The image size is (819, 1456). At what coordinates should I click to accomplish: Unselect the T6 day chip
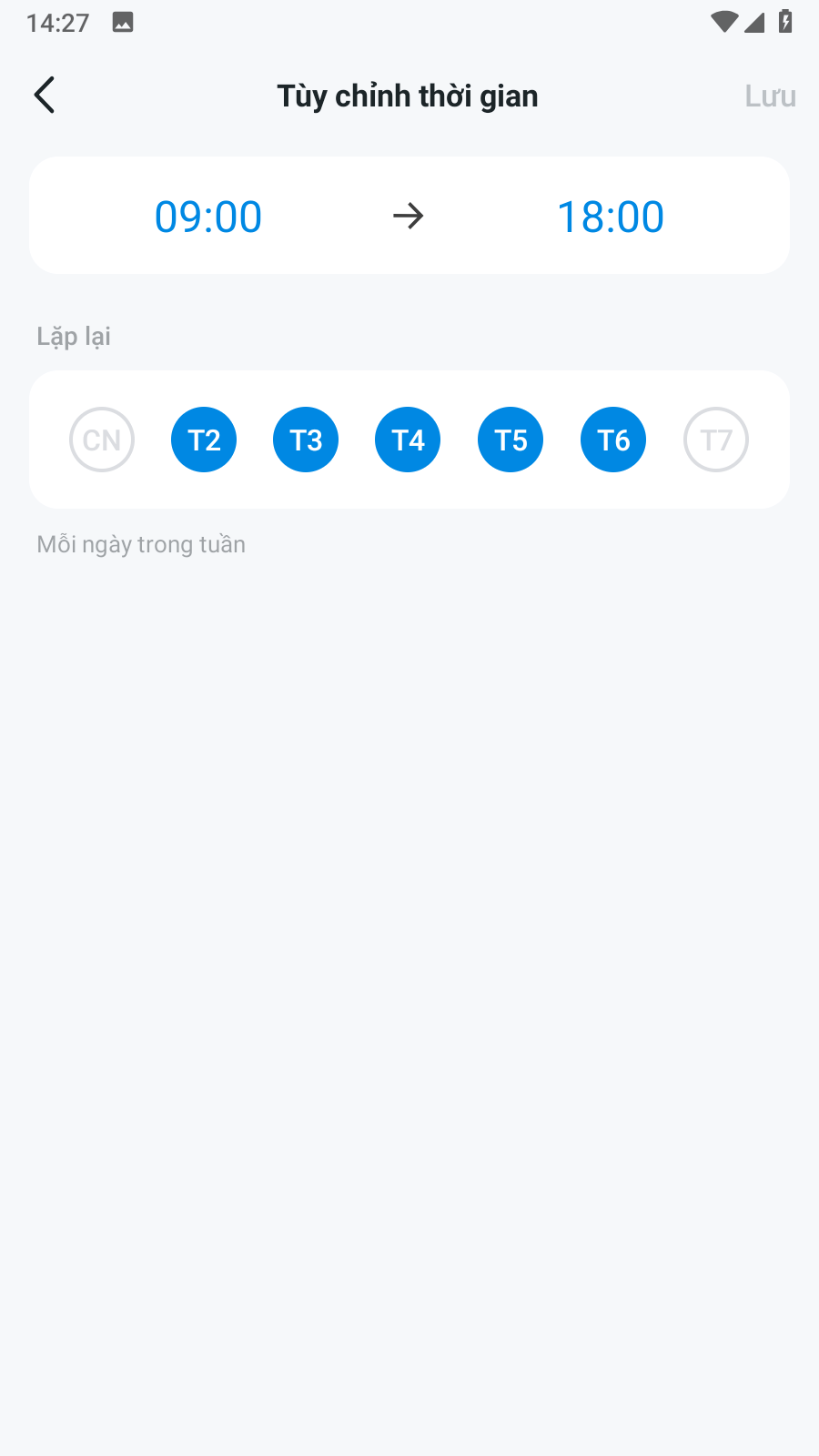pos(613,440)
